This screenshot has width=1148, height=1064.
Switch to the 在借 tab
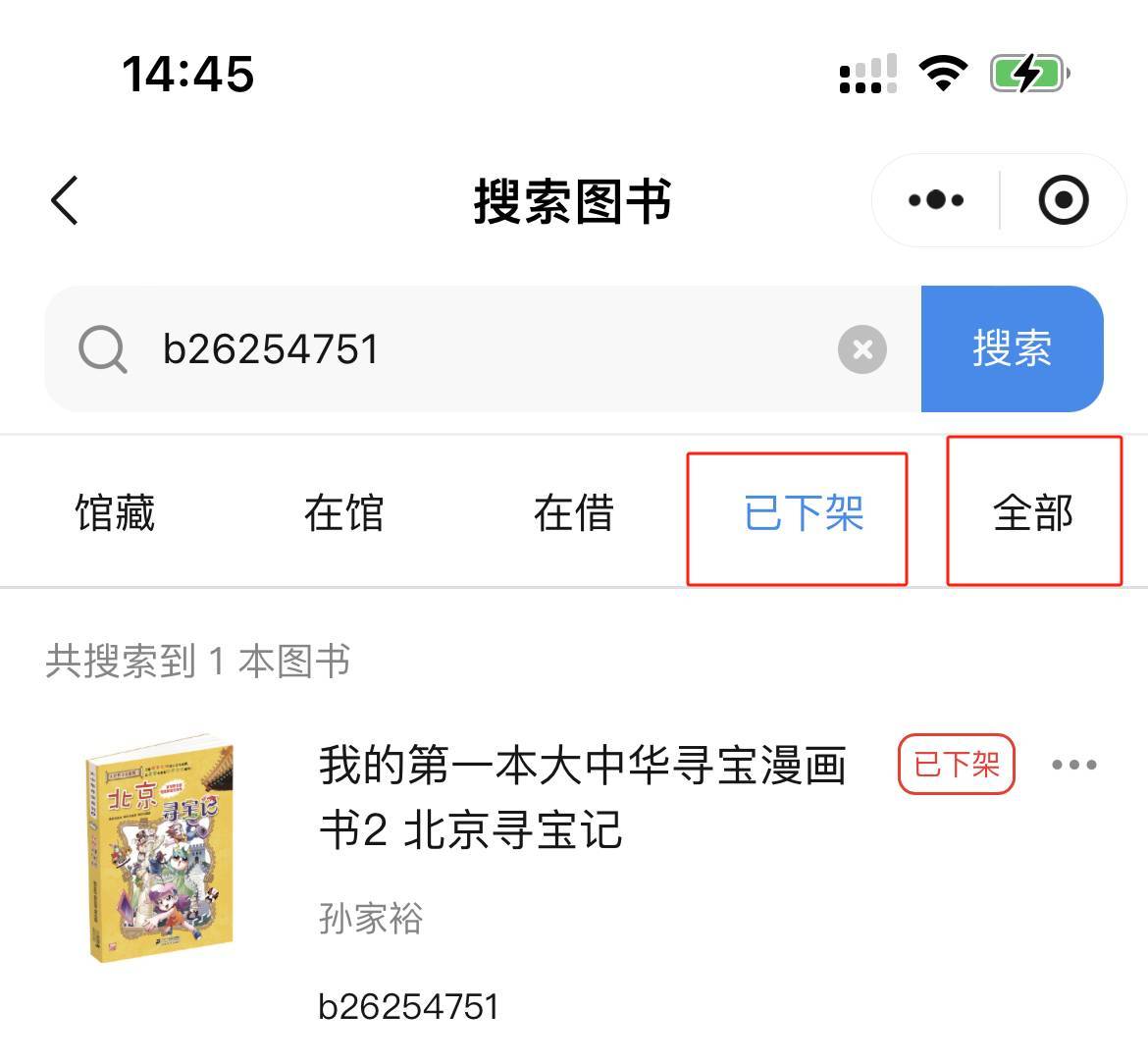point(573,513)
